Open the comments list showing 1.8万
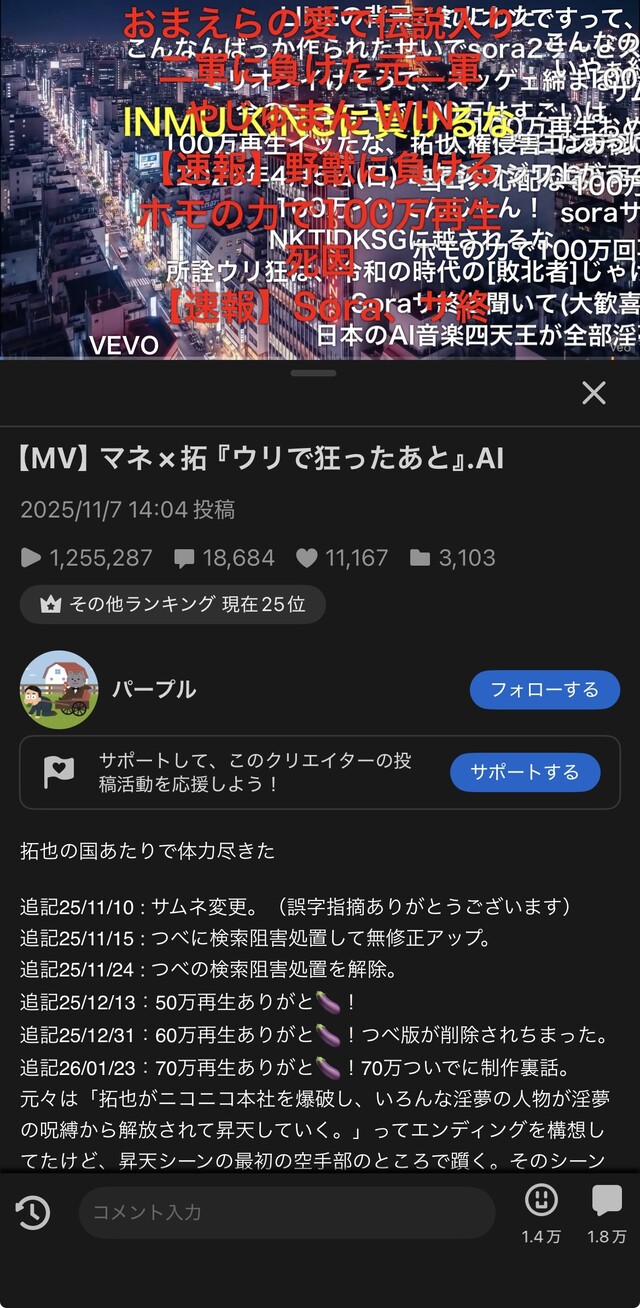 pos(607,1213)
